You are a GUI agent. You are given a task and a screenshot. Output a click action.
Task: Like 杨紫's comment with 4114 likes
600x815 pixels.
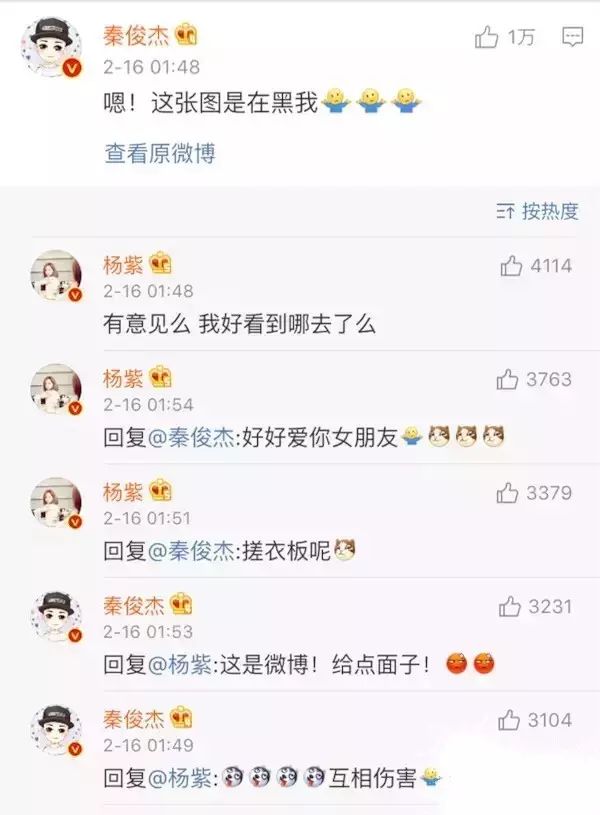tap(512, 266)
